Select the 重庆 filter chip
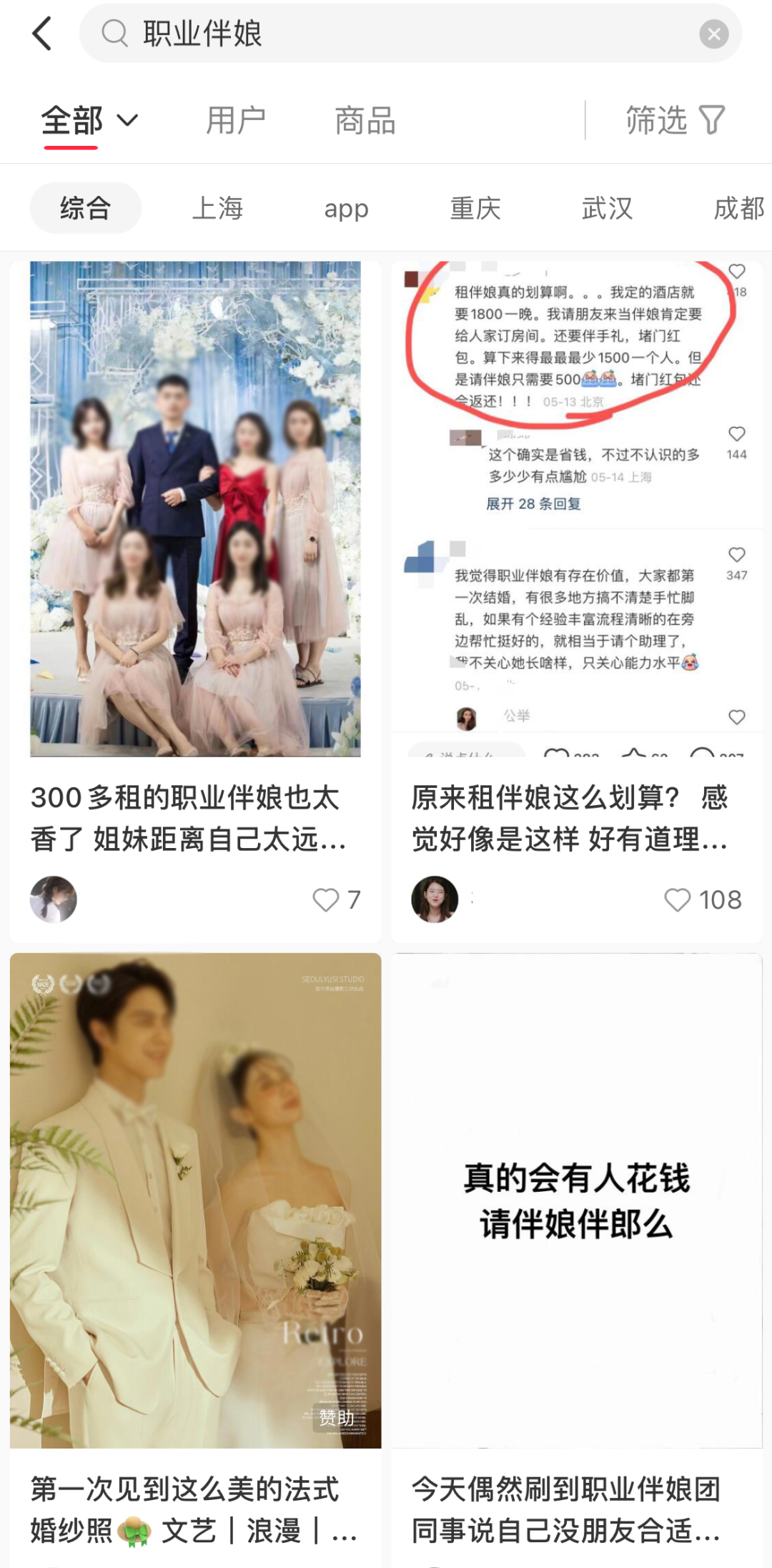 475,208
